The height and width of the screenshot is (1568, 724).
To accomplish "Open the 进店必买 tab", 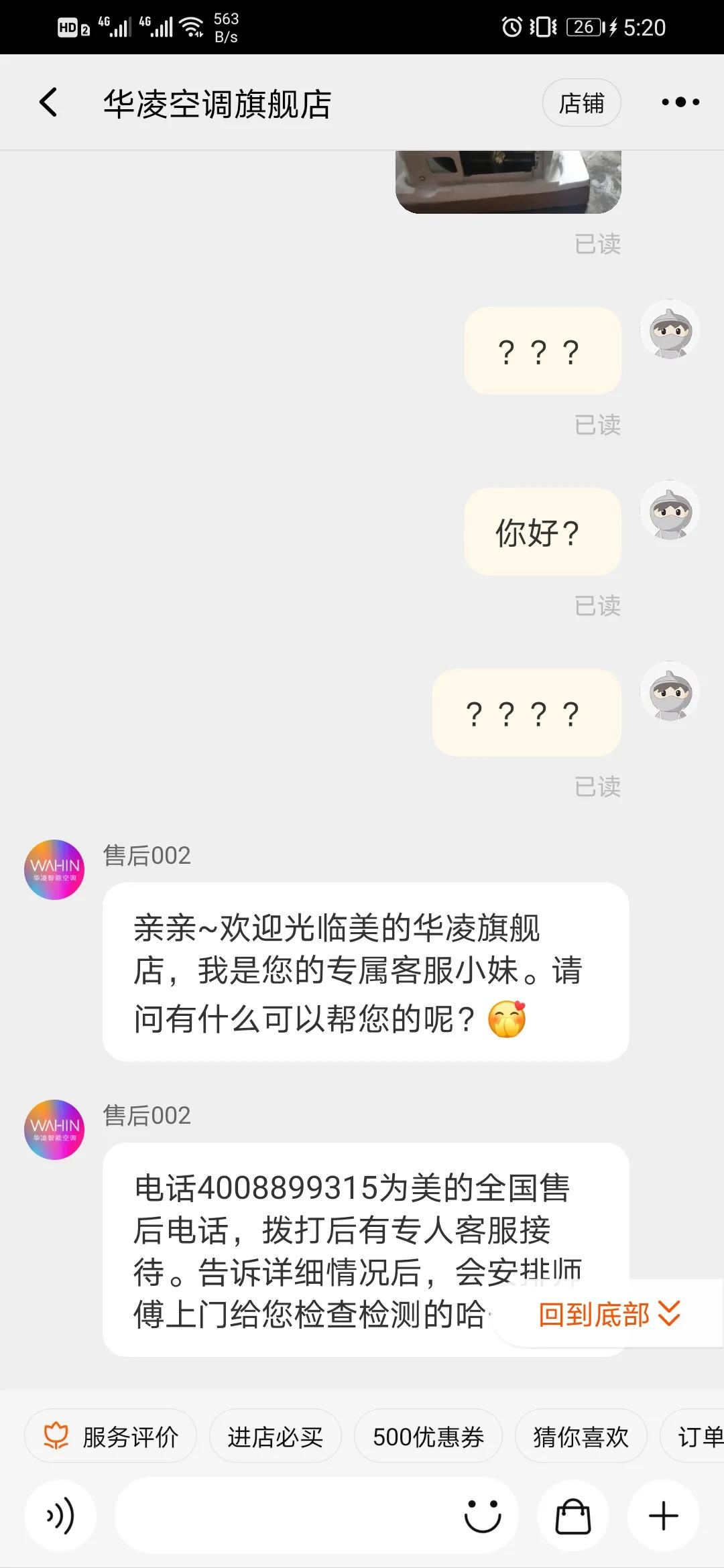I will click(x=275, y=1435).
